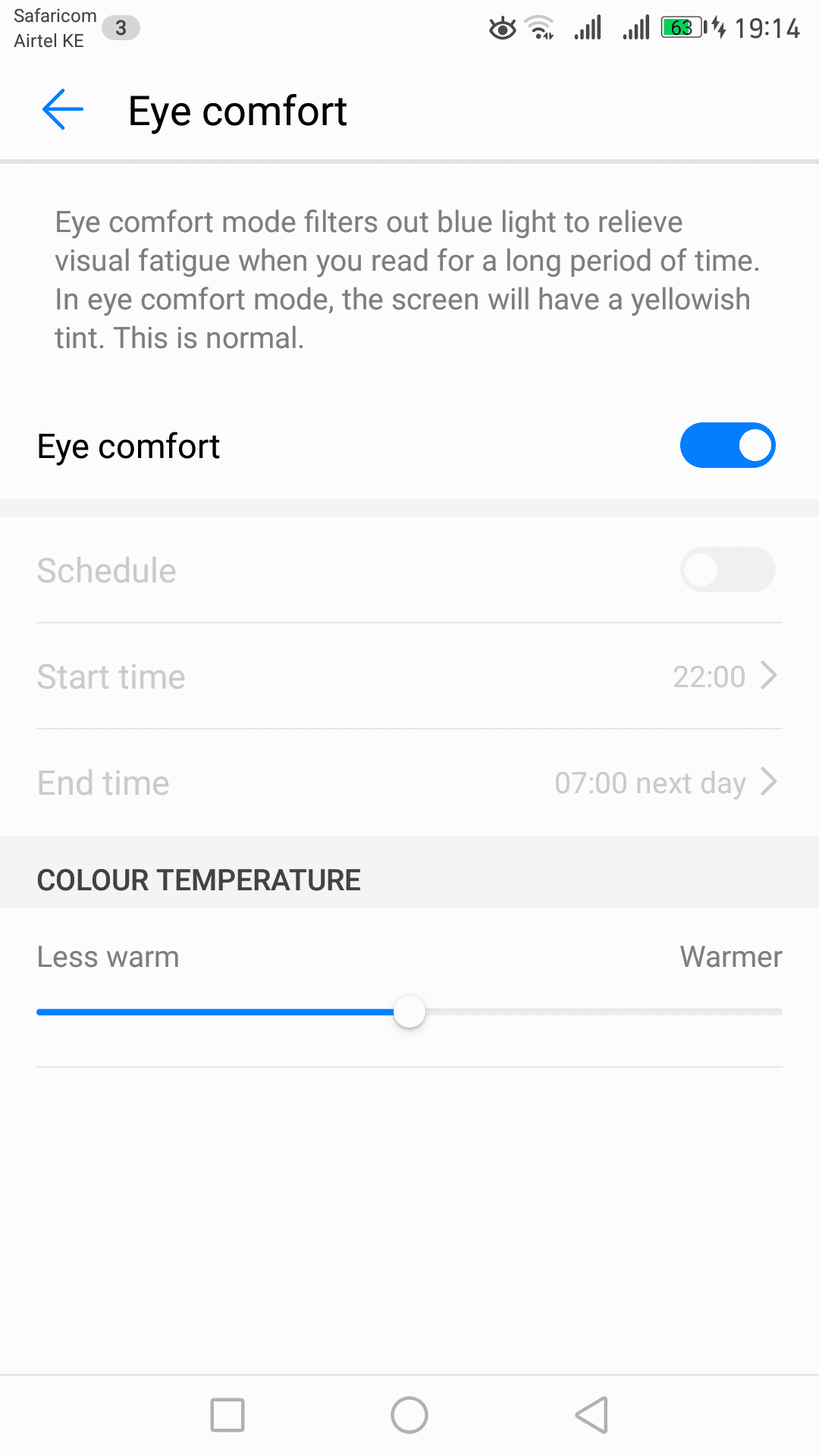Image resolution: width=819 pixels, height=1456 pixels.
Task: Open the Start time setting
Action: click(x=409, y=676)
